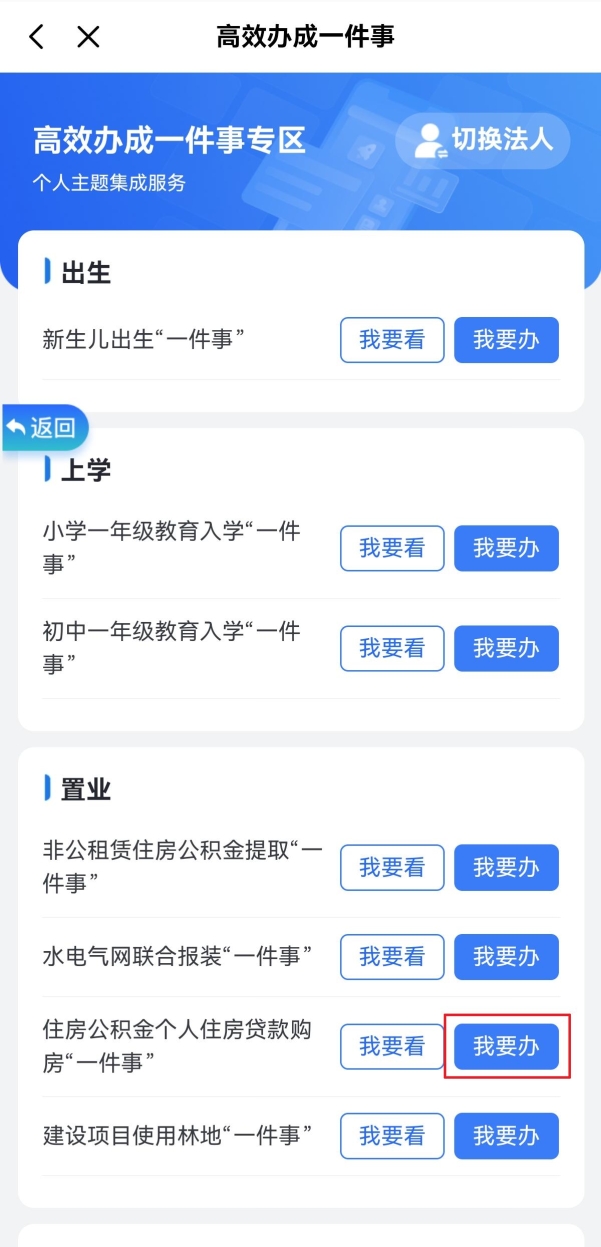This screenshot has height=1247, width=601.
Task: Select 我要办 for 住房公积金个人住房贷款购房
Action: [x=506, y=1046]
